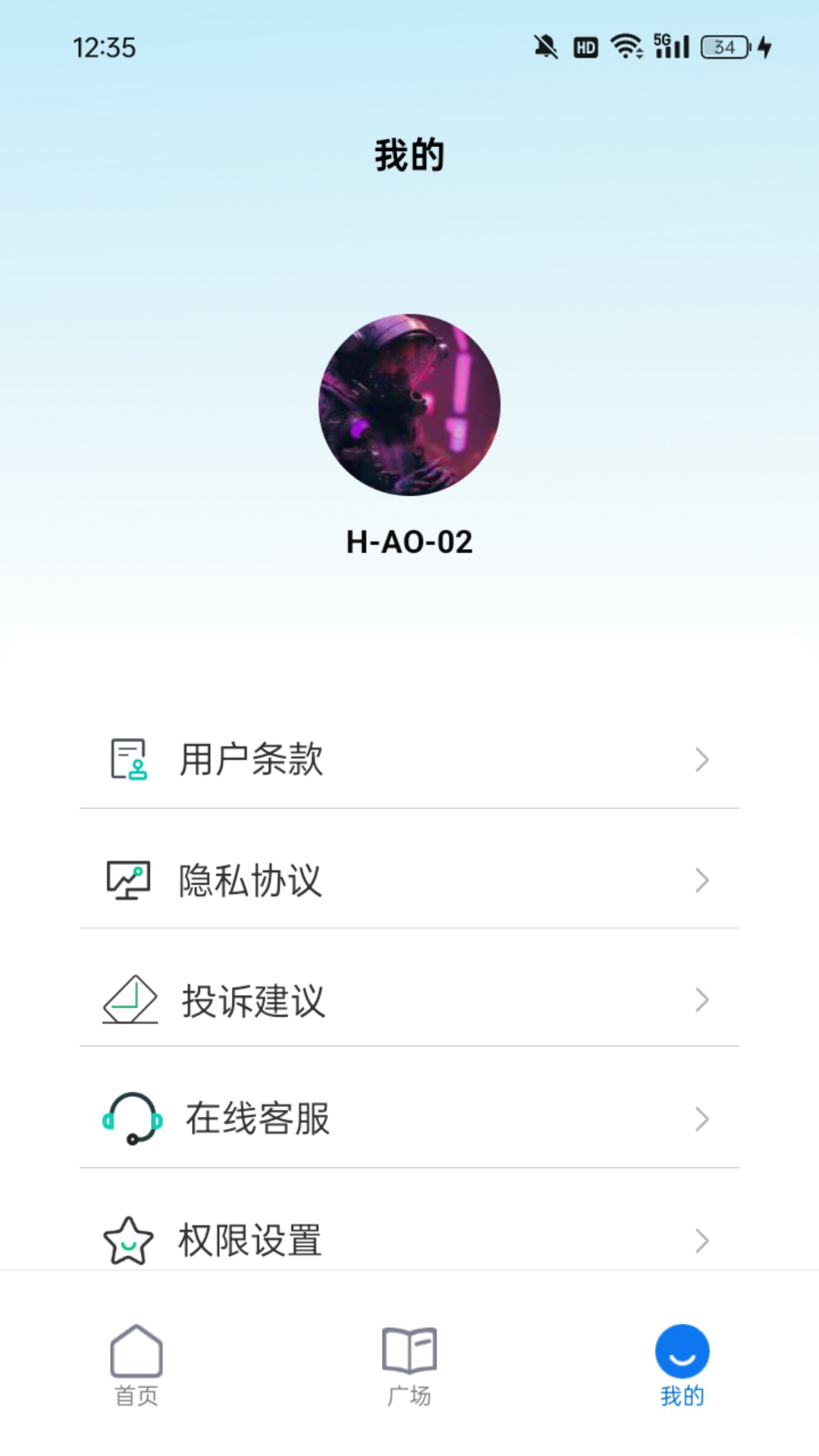Screen dimensions: 819x1456
Task: Open 隐私协议 via its right arrow
Action: (x=701, y=880)
